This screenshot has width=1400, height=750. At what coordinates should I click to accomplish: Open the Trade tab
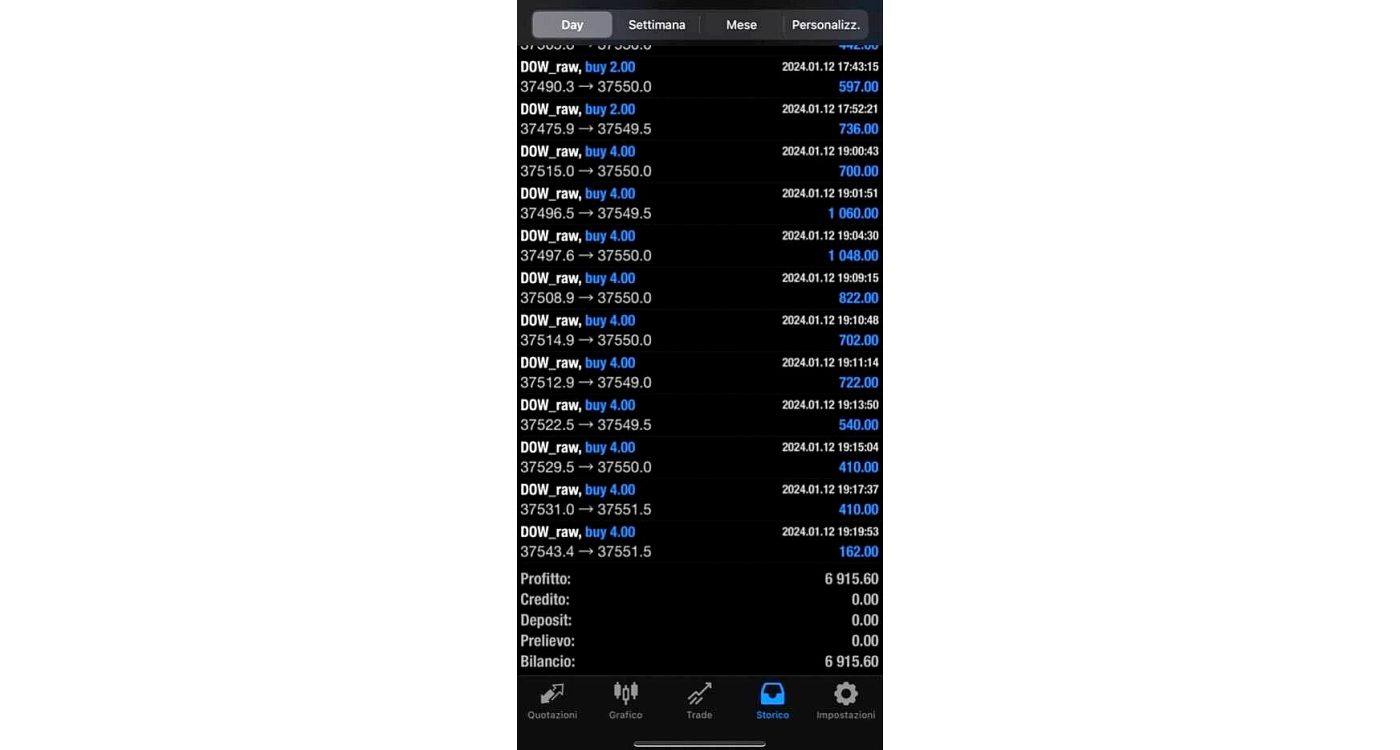699,702
